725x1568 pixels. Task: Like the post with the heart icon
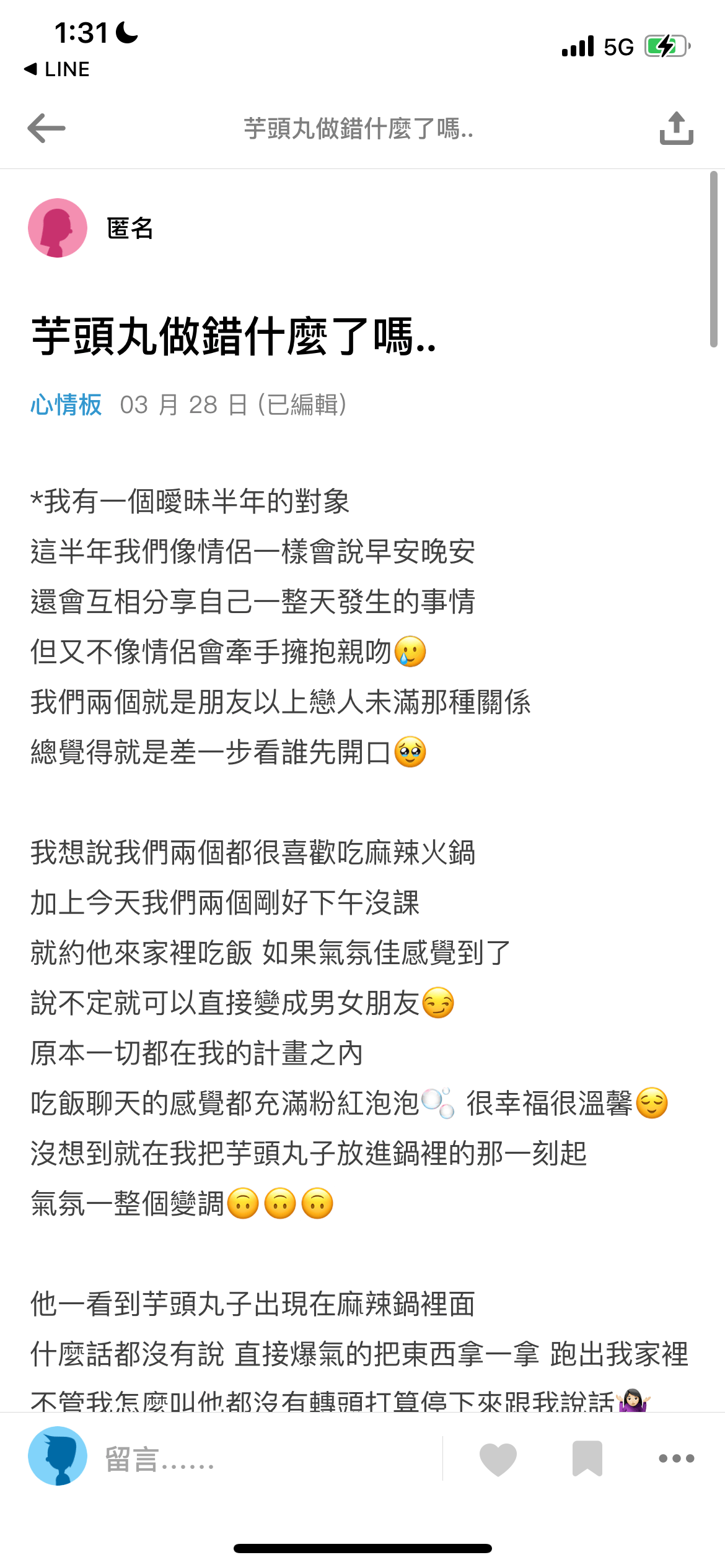(x=498, y=1459)
